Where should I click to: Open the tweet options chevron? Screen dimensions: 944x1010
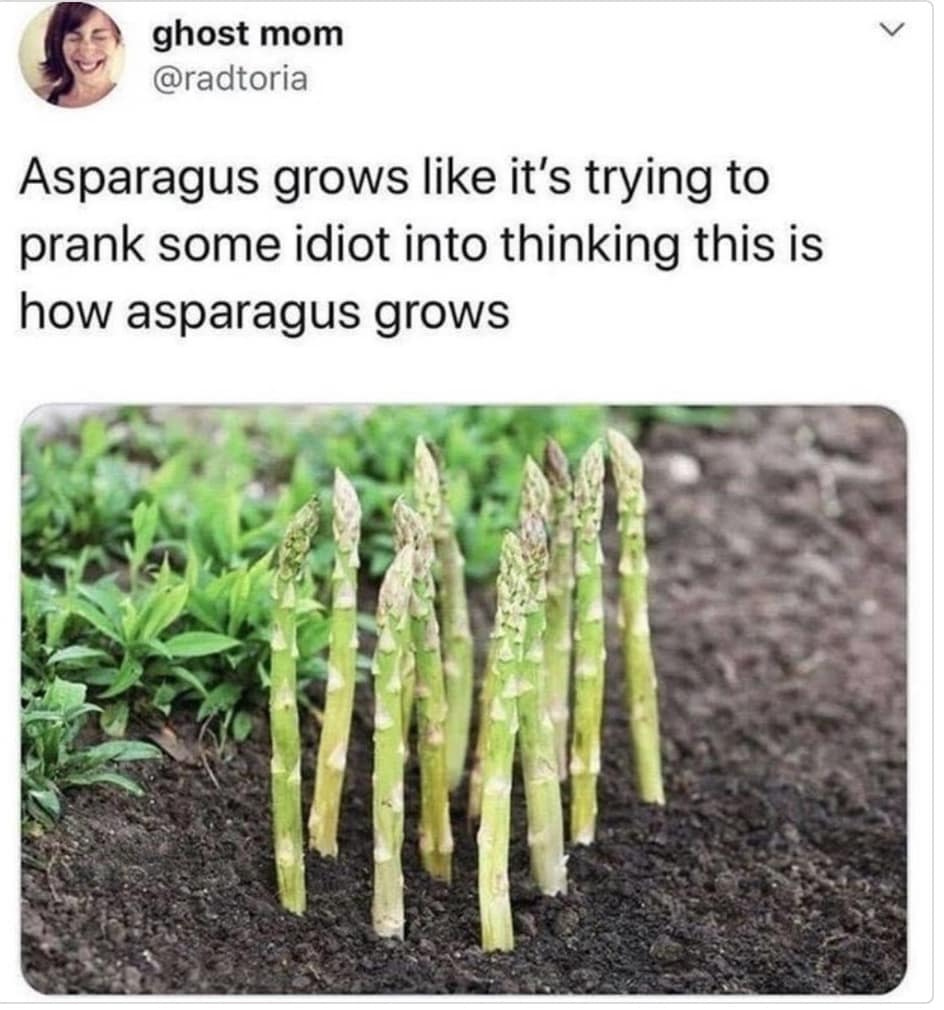889,35
